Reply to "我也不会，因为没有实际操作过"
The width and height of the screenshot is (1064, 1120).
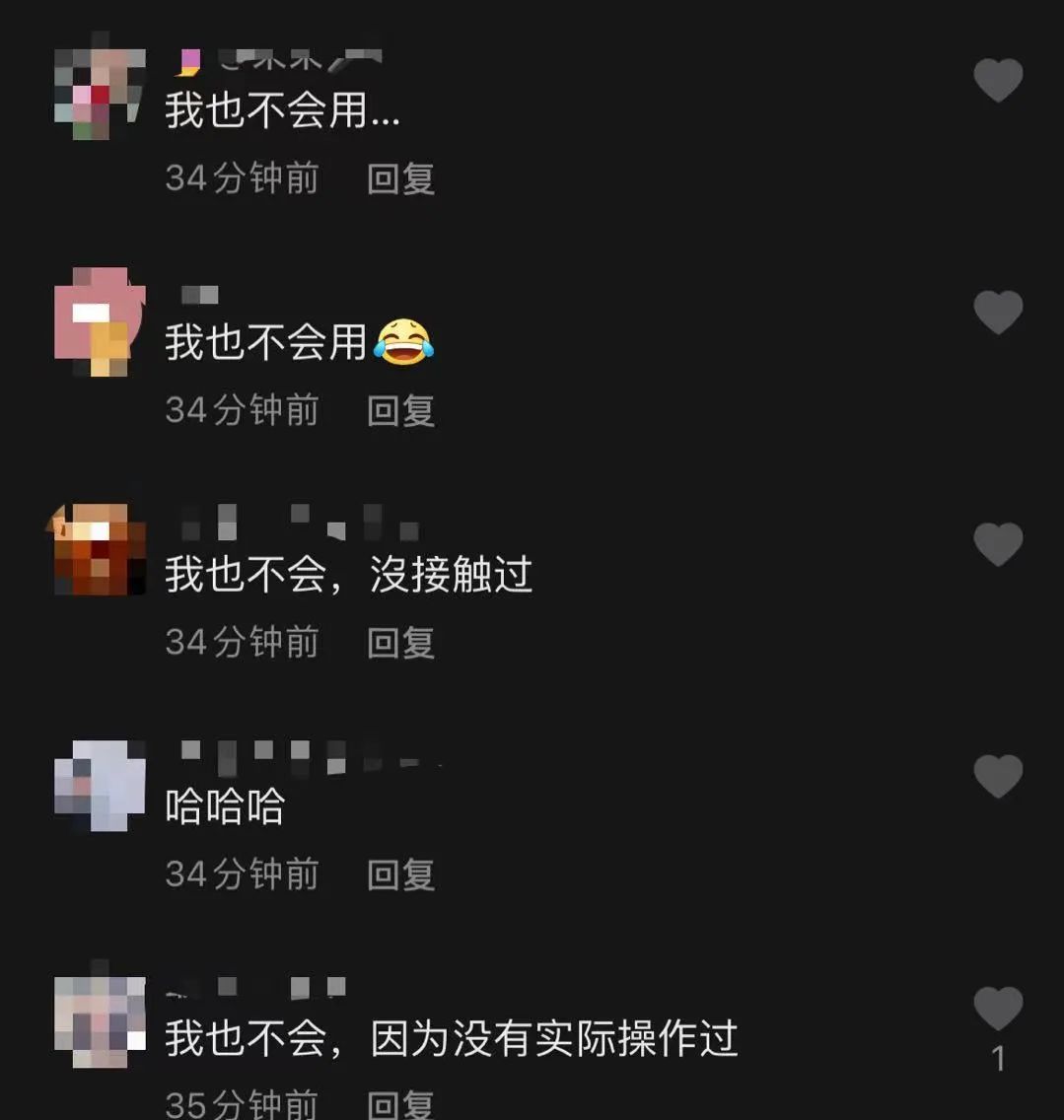(400, 1104)
